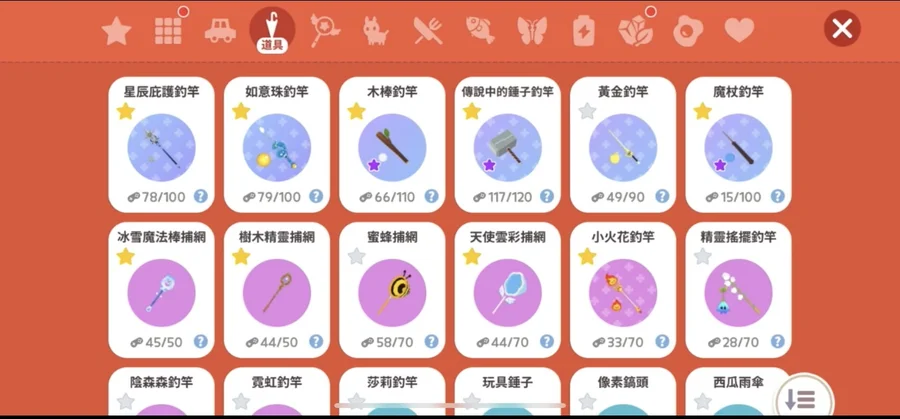900x419 pixels.
Task: Open the vehicles car tab
Action: tap(220, 31)
